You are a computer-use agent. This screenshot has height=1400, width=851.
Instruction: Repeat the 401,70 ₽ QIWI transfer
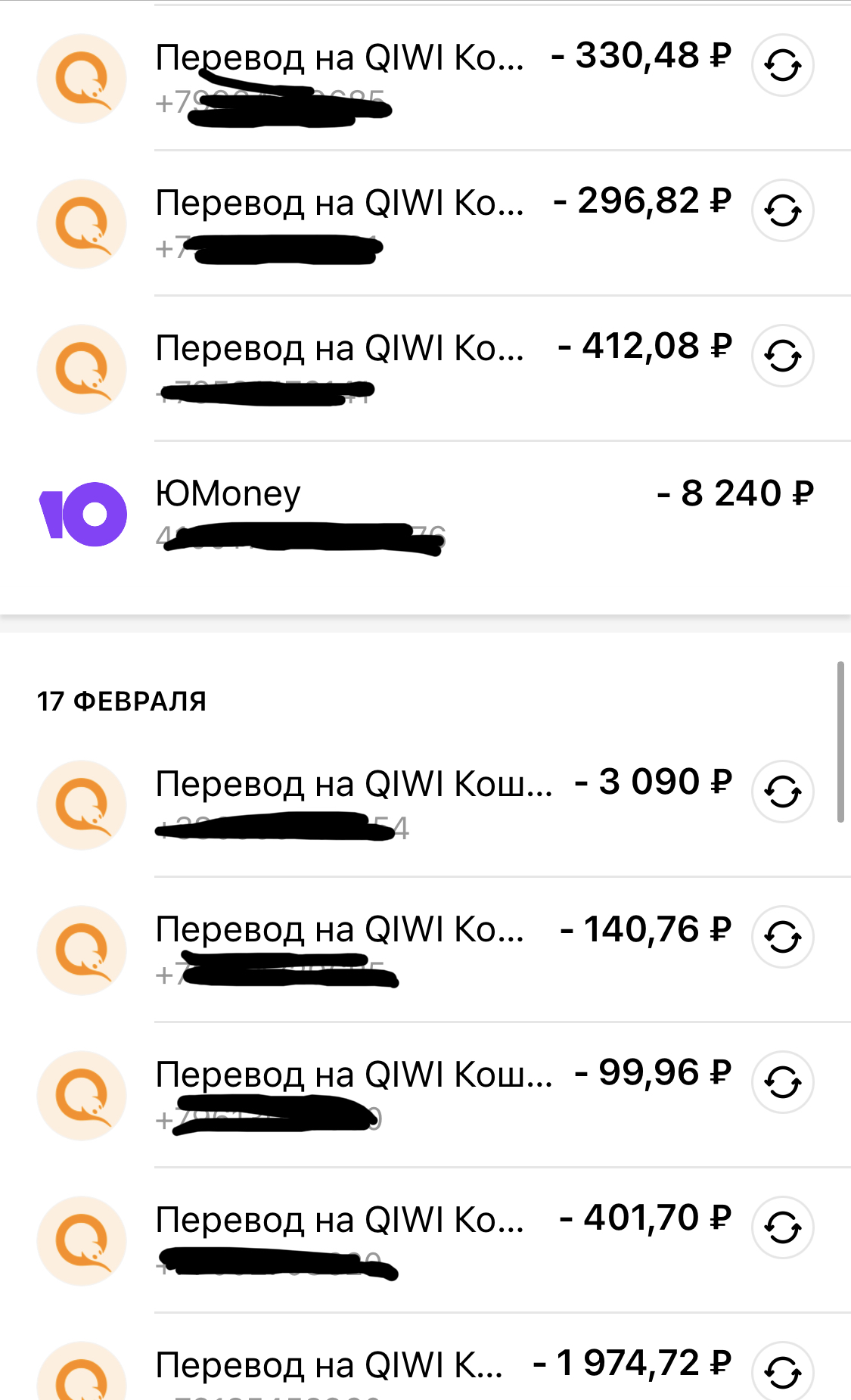[782, 1227]
